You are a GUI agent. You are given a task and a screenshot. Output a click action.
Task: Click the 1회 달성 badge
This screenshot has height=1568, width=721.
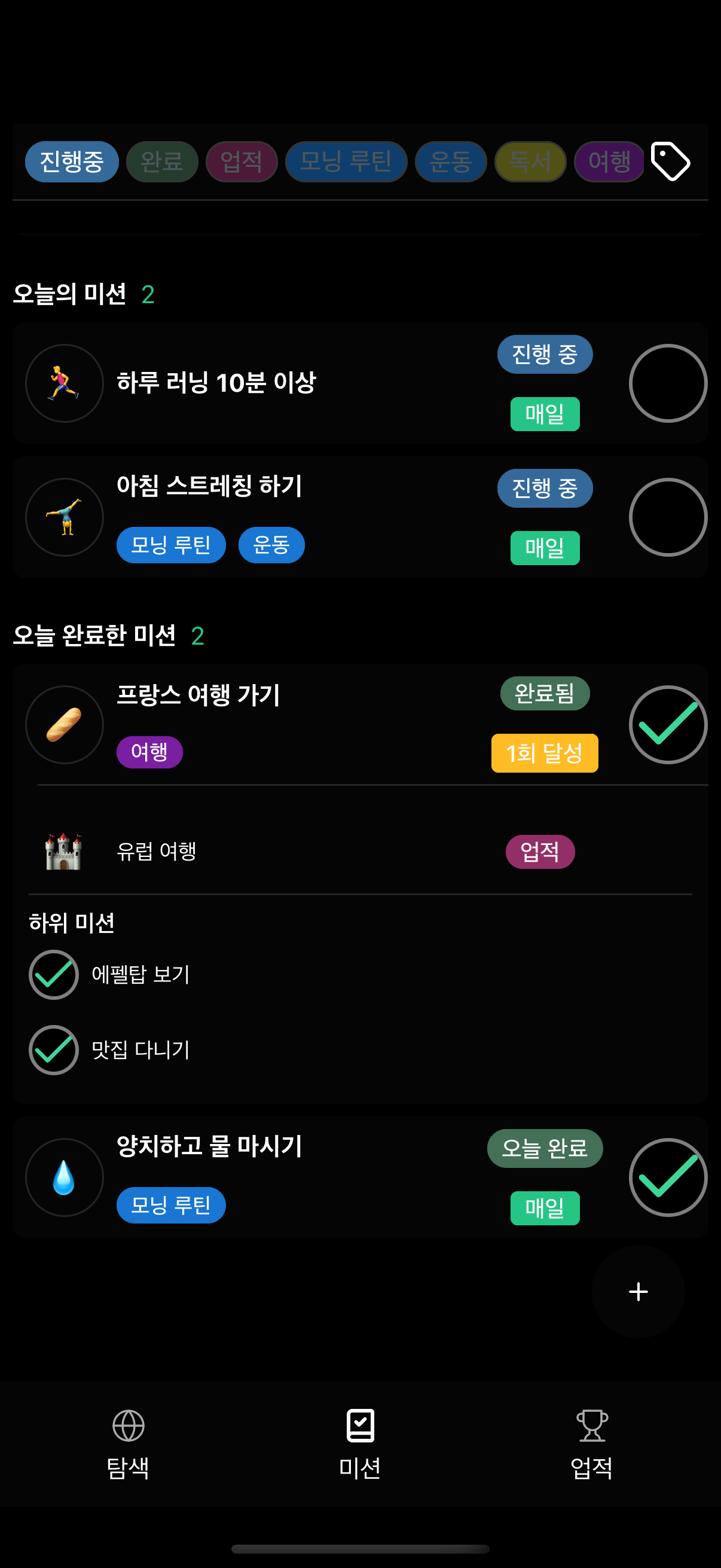point(545,754)
